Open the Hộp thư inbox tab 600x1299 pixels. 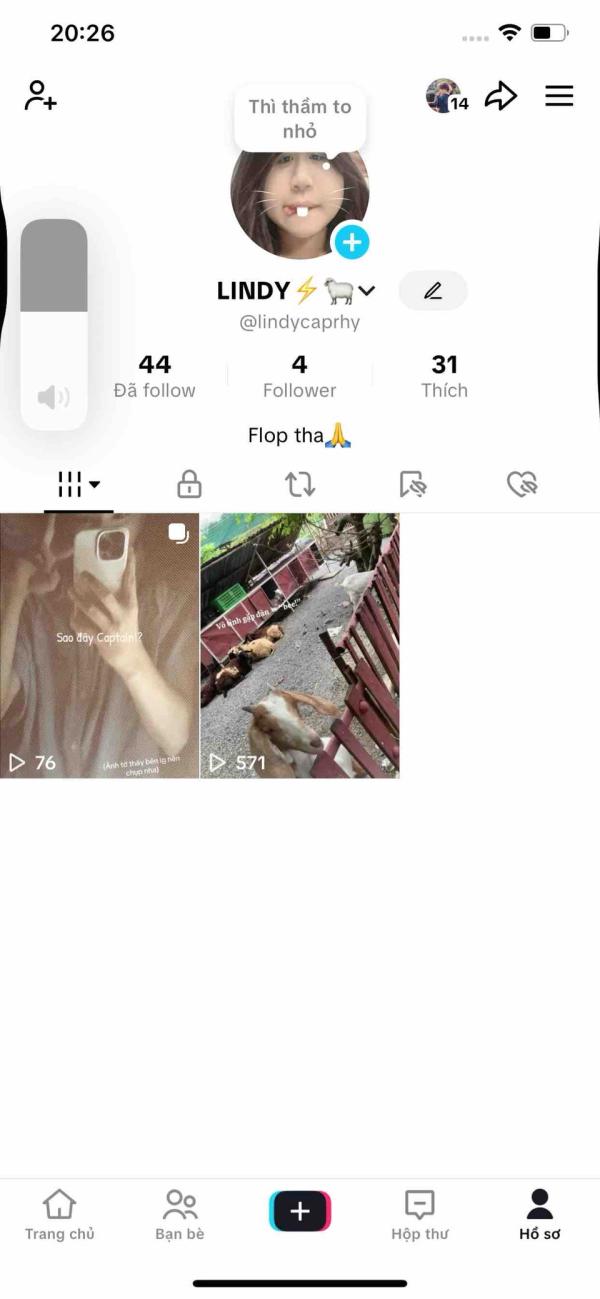[420, 1214]
